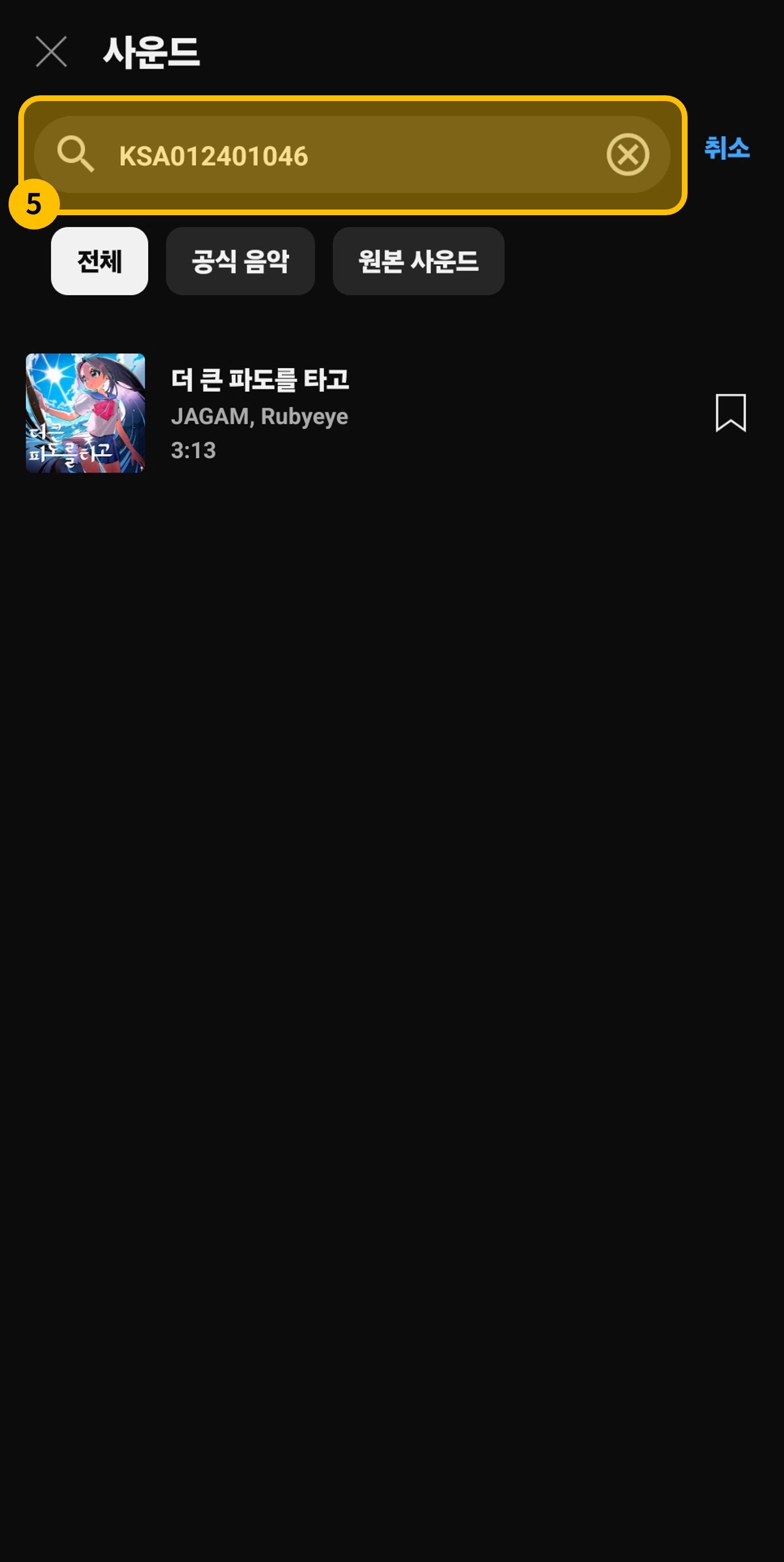Switch to the 공식 음악 filter
This screenshot has width=784, height=1562.
point(240,261)
